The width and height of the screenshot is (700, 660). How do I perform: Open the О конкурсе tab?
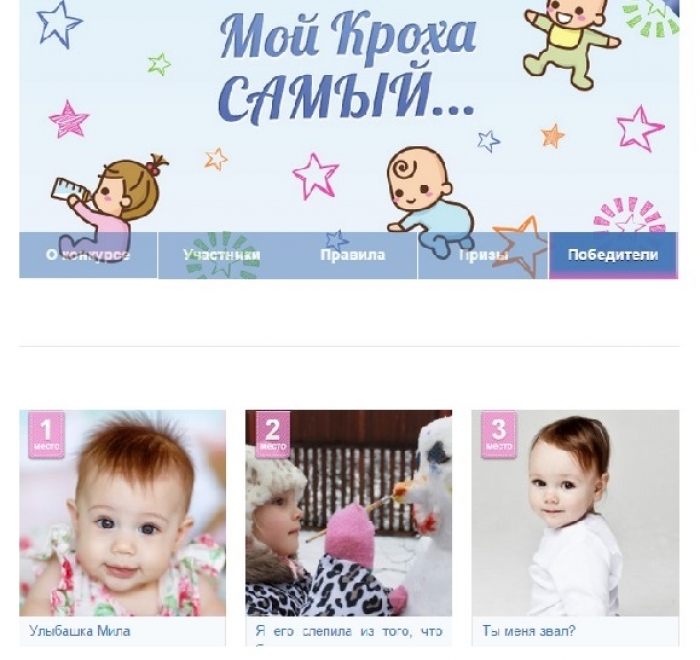(88, 255)
